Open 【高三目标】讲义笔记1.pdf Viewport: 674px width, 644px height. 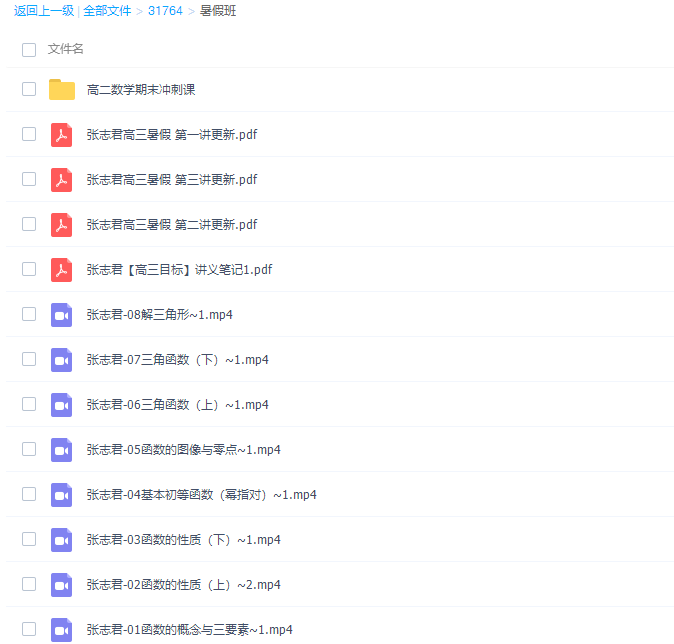coord(179,270)
